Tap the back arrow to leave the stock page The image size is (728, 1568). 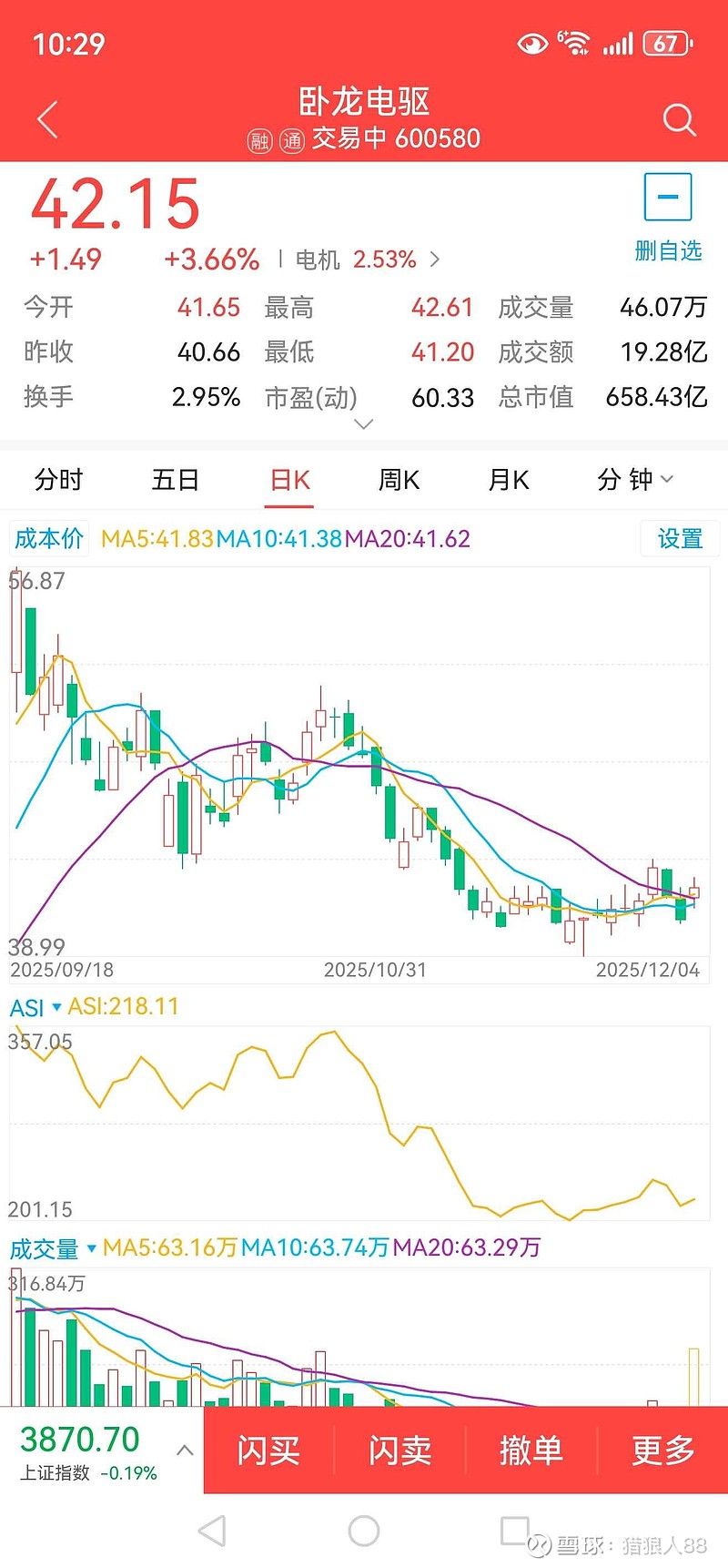[47, 119]
